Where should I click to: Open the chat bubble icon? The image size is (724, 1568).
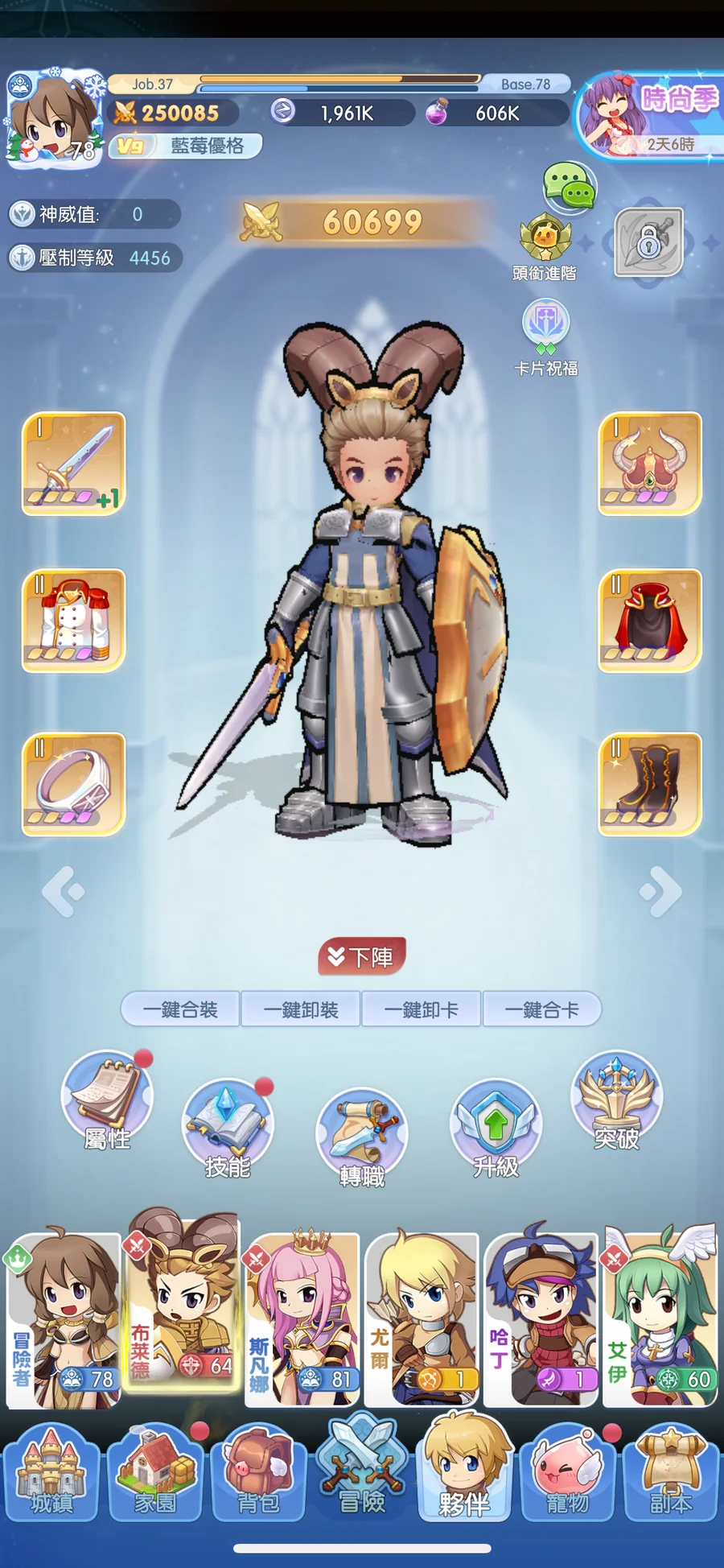point(570,187)
